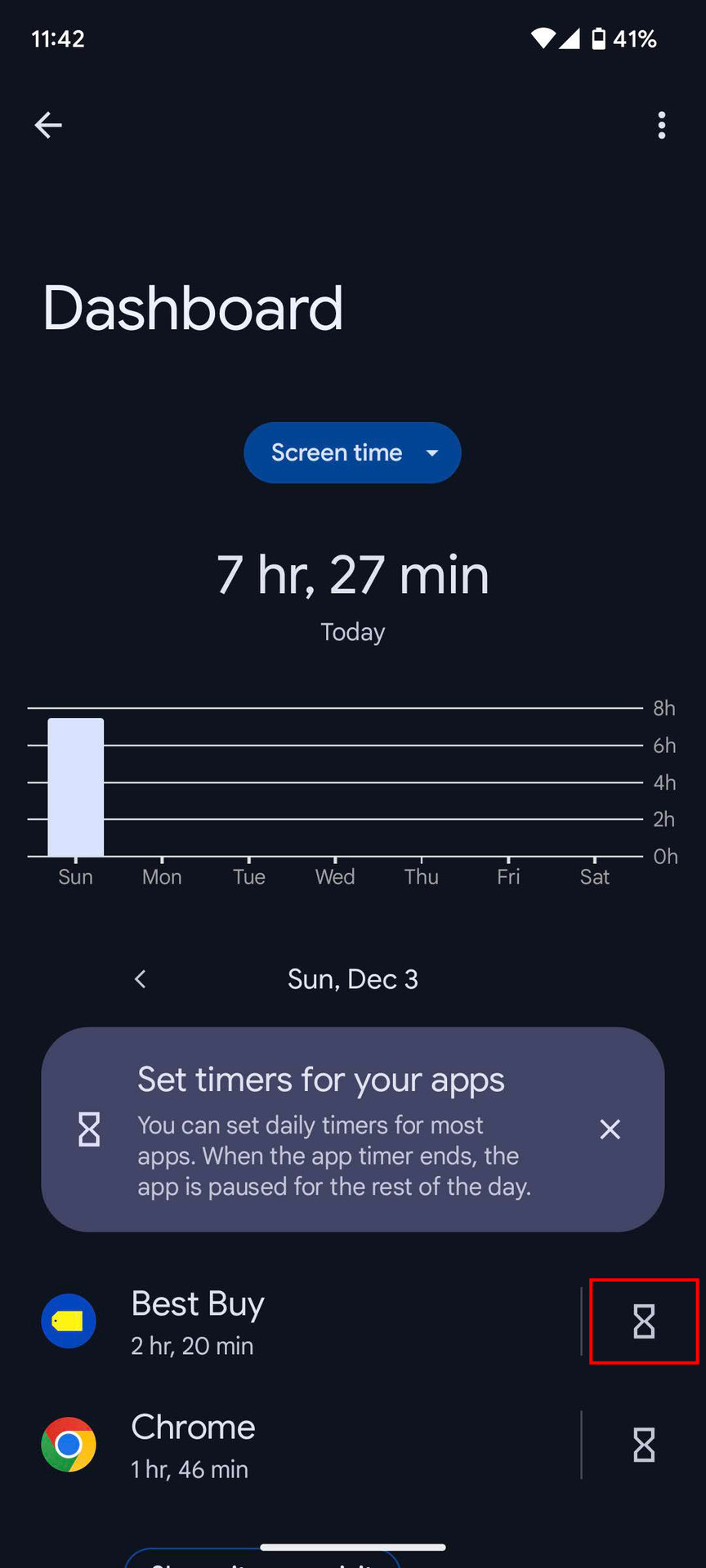This screenshot has height=1568, width=706.
Task: Go back from the Dashboard
Action: point(48,125)
